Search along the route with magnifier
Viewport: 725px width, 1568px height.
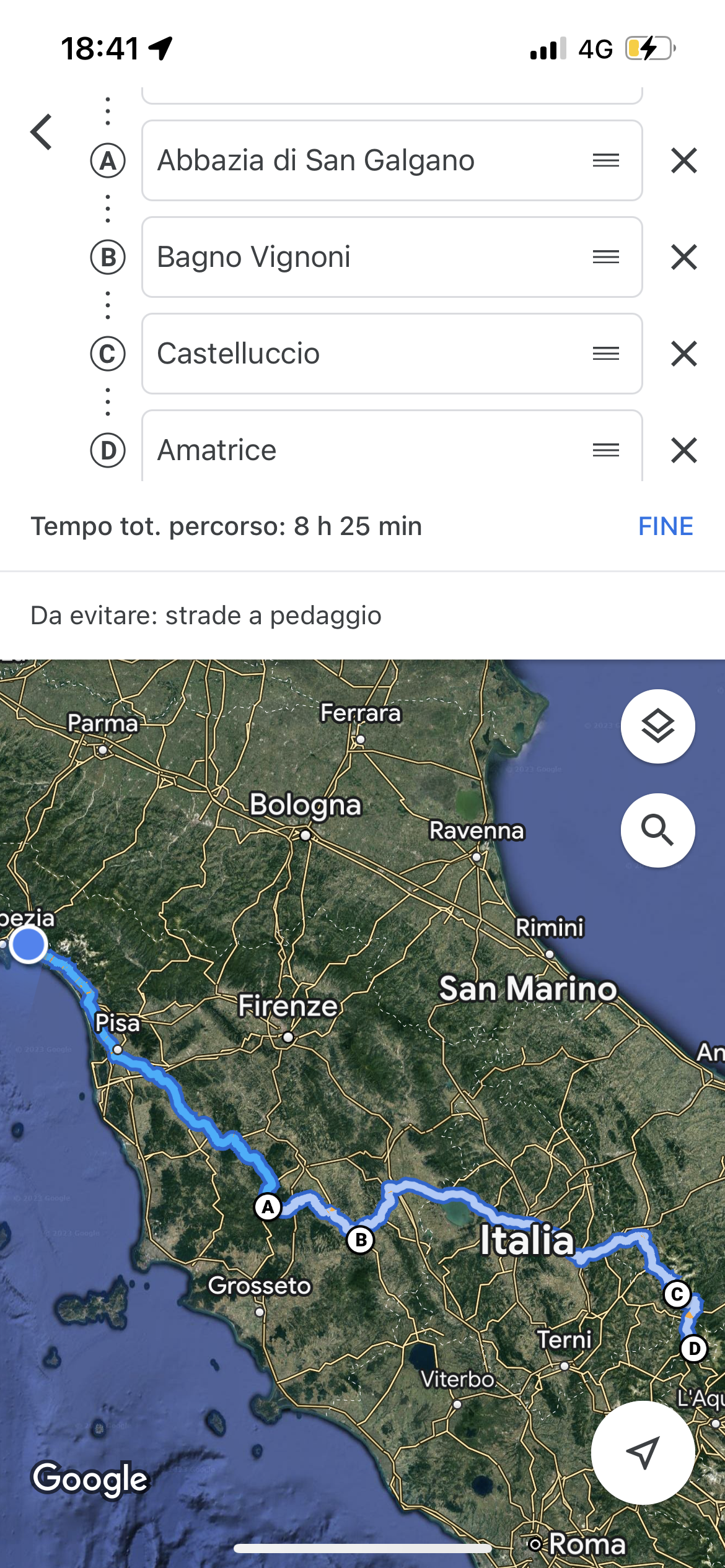[x=657, y=830]
